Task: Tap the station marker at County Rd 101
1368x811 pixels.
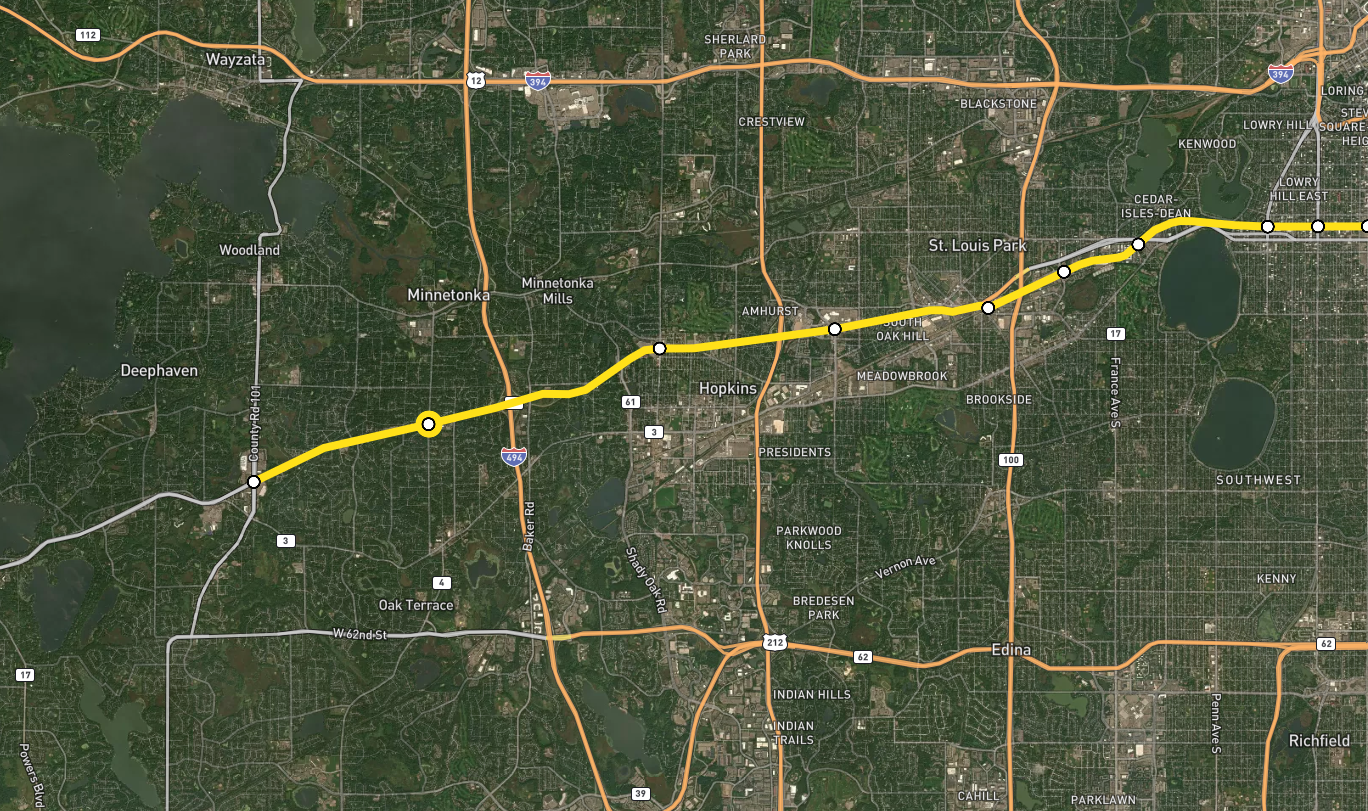Action: coord(254,482)
